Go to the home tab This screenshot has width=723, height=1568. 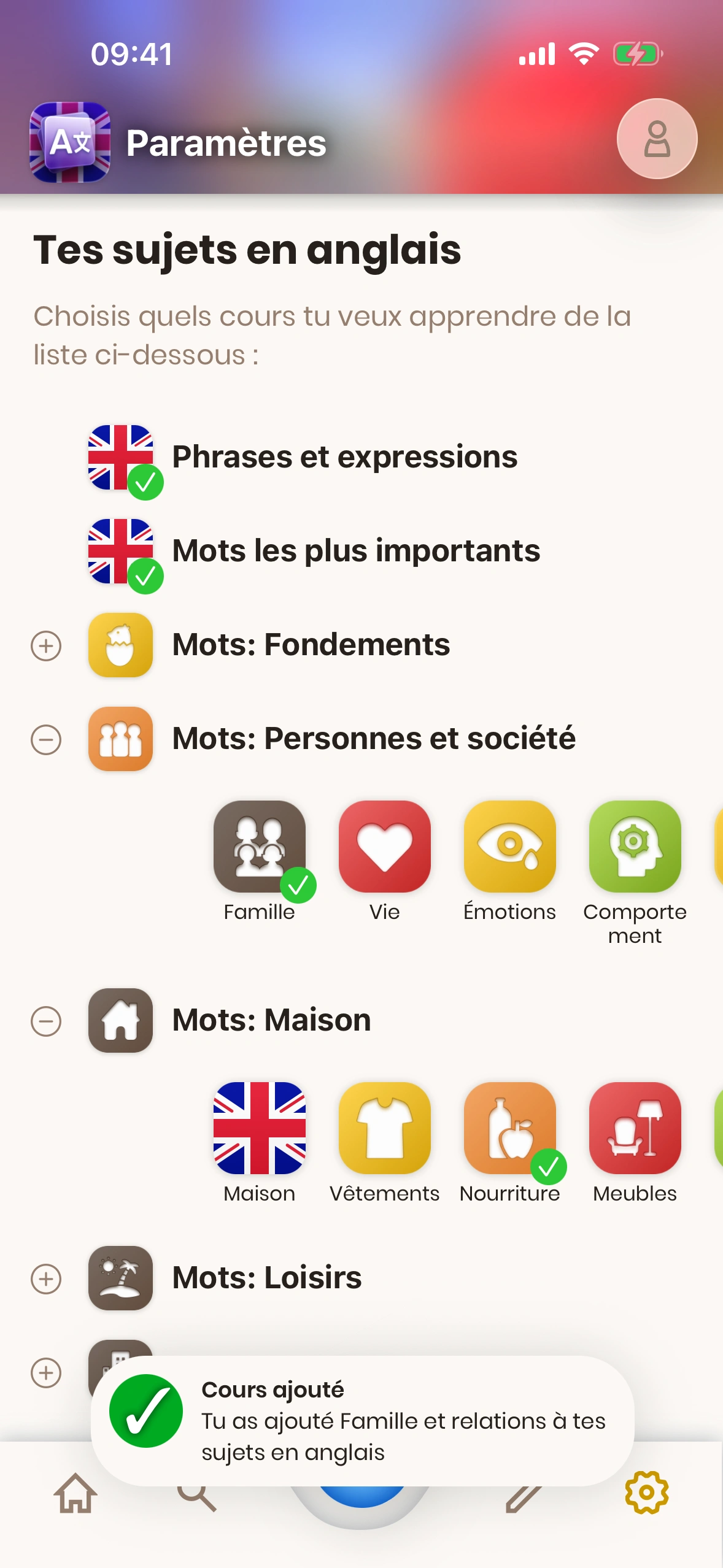75,1494
